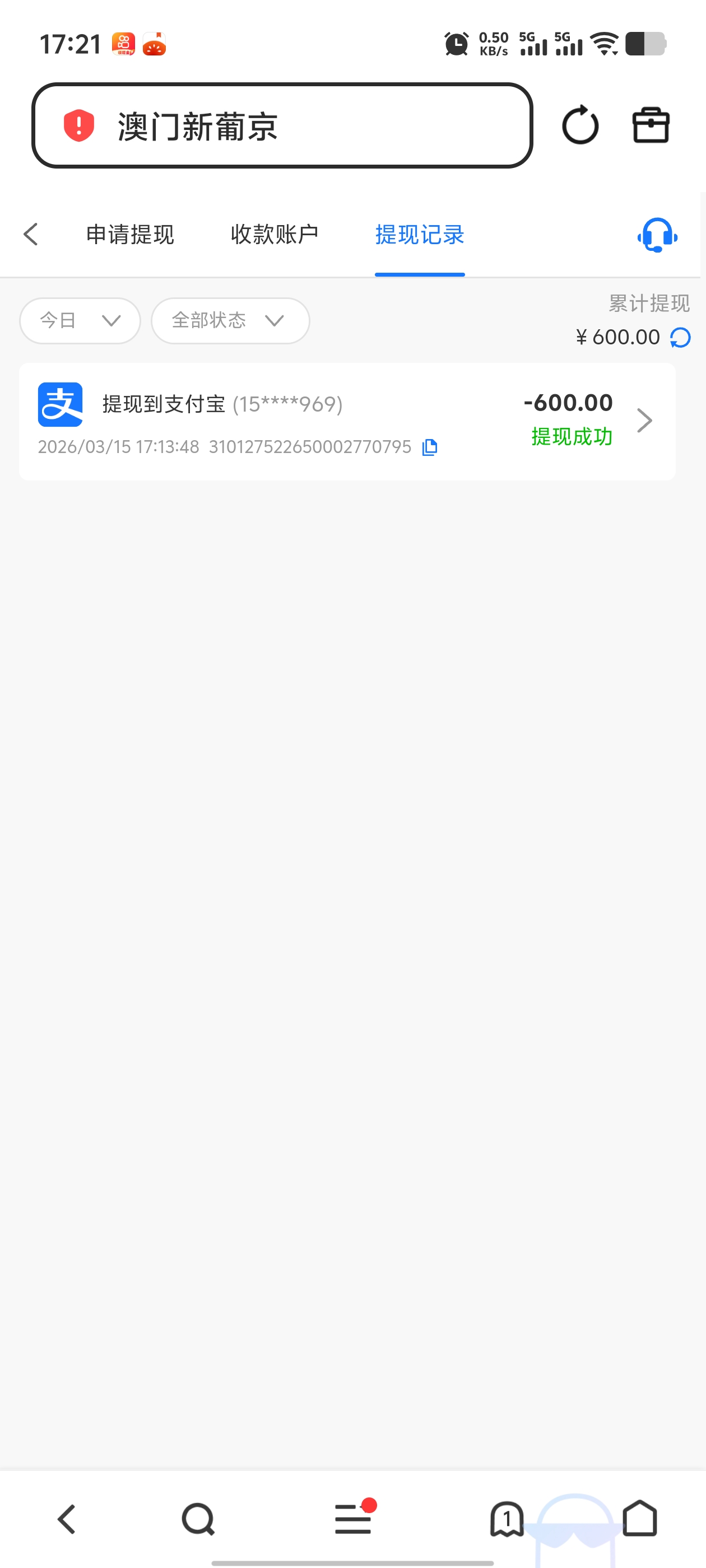Copy the withdrawal order number 310127522650002770795
Screen dimensions: 706x1568
click(429, 447)
